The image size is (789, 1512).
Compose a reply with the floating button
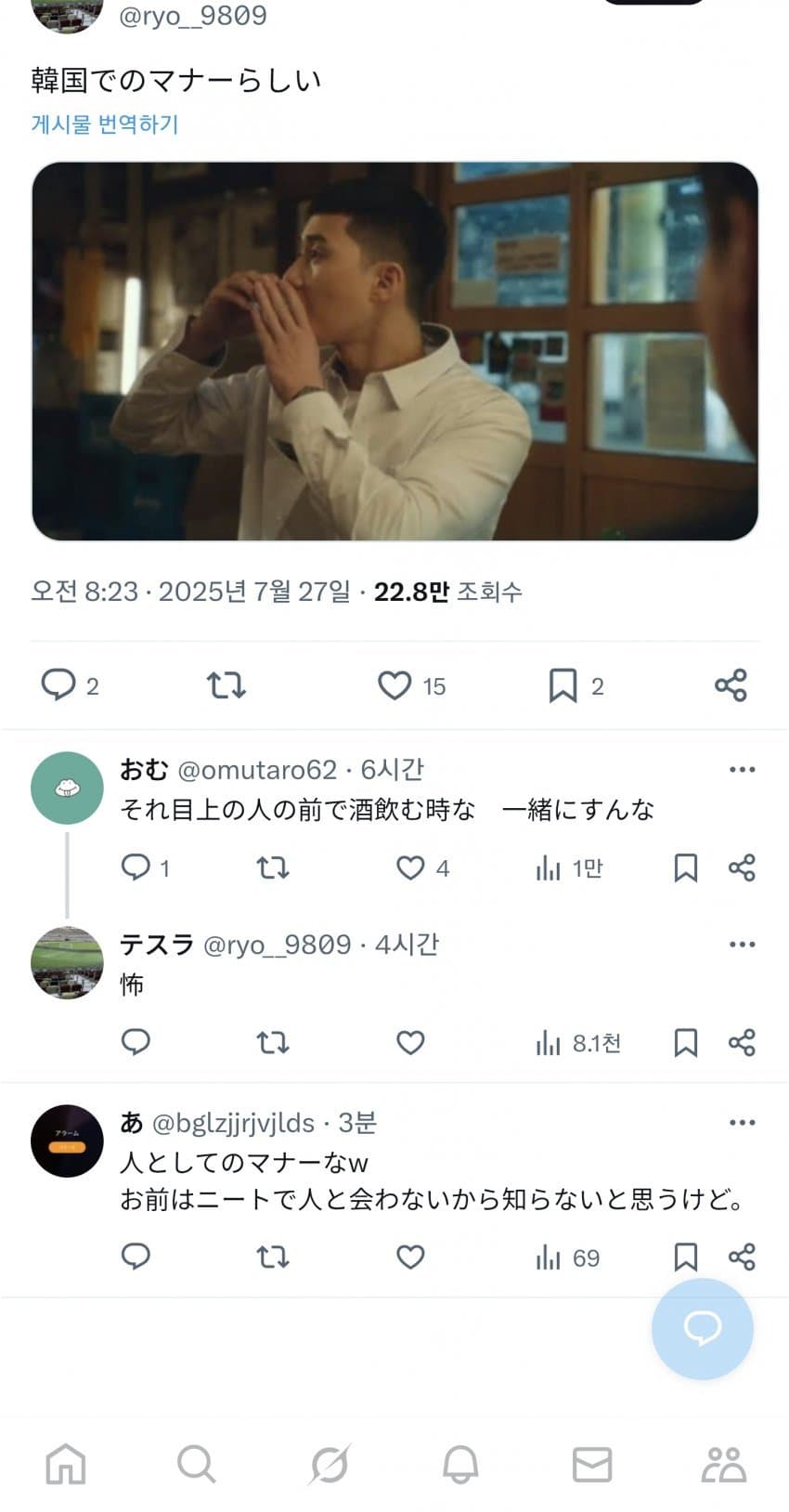pos(702,1328)
